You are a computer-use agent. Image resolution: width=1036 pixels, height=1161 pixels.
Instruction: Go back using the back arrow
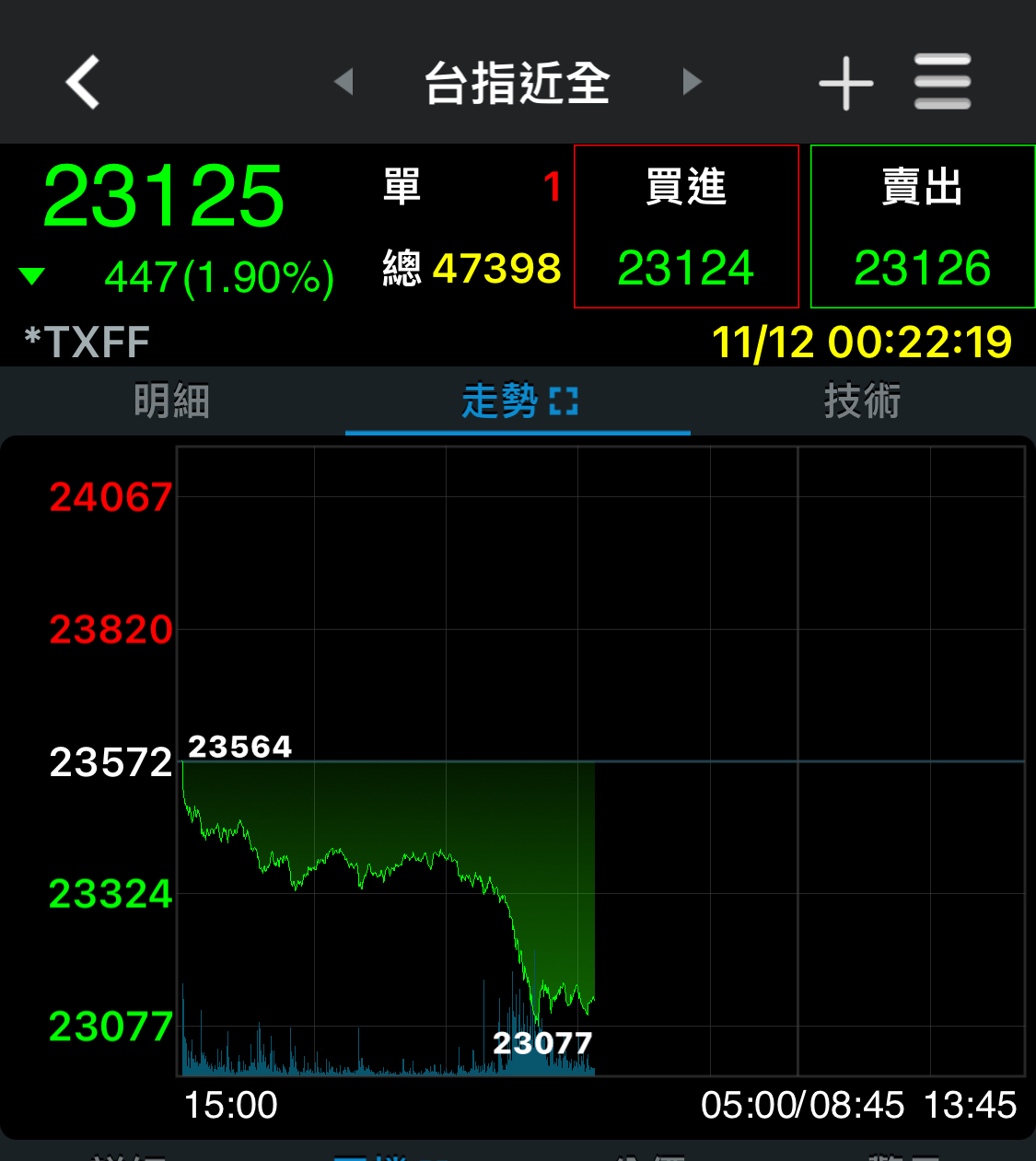point(83,82)
